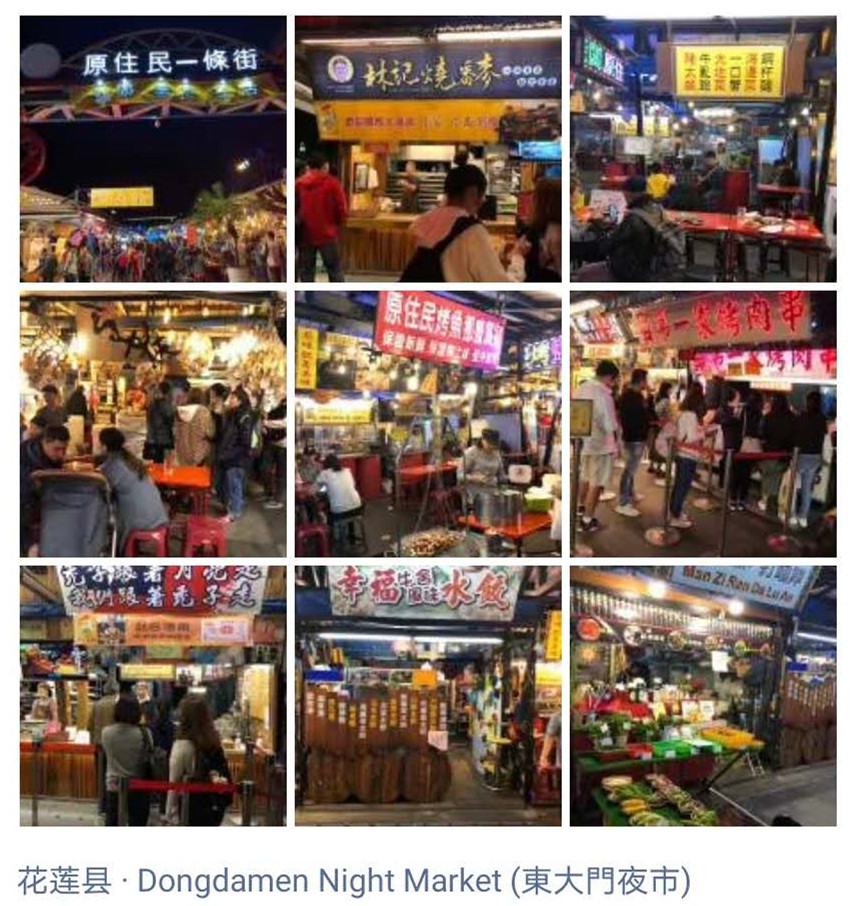Open the Dongdamen Night Market location link
This screenshot has width=850, height=906.
pyautogui.click(x=354, y=881)
